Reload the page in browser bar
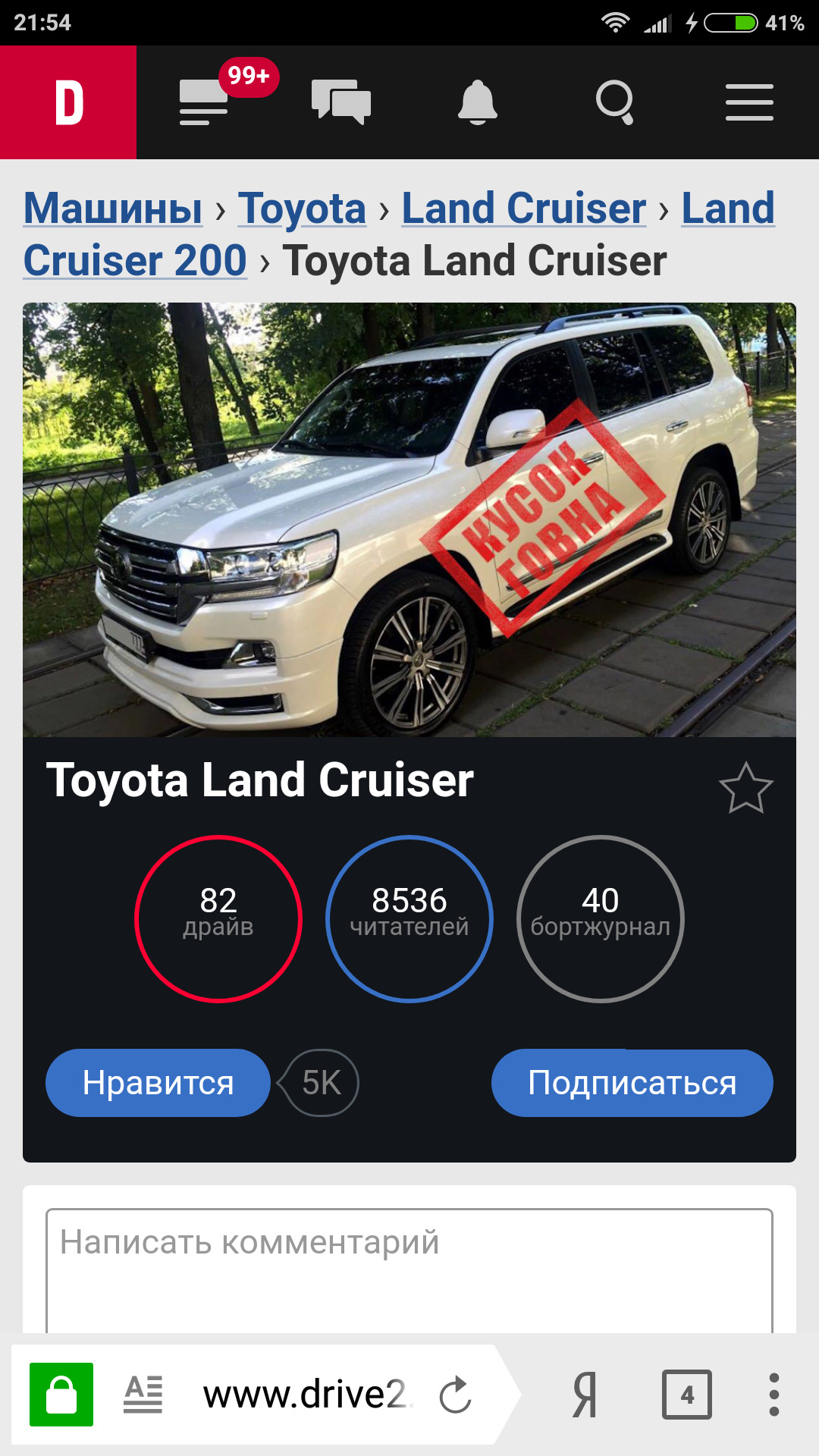The height and width of the screenshot is (1456, 819). tap(456, 1395)
